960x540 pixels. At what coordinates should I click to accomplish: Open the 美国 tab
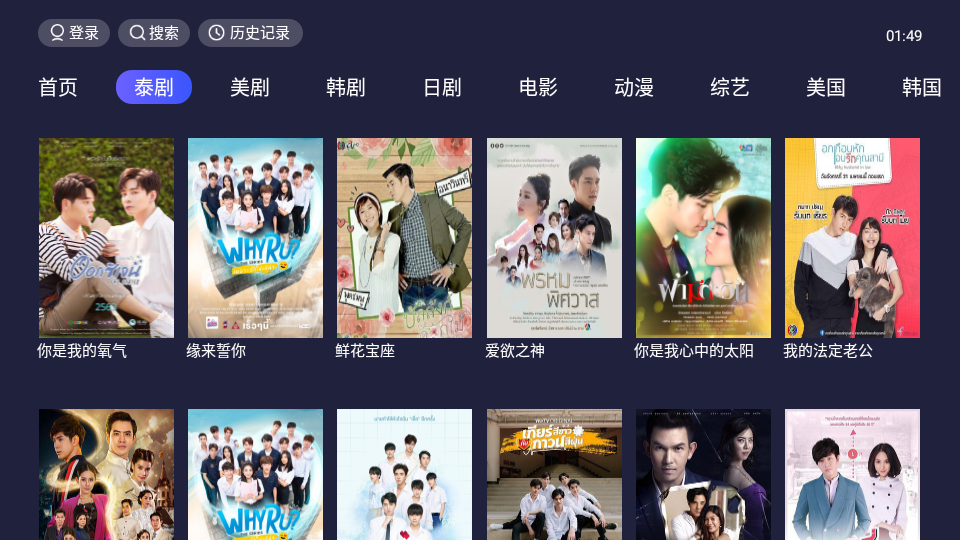(x=826, y=88)
